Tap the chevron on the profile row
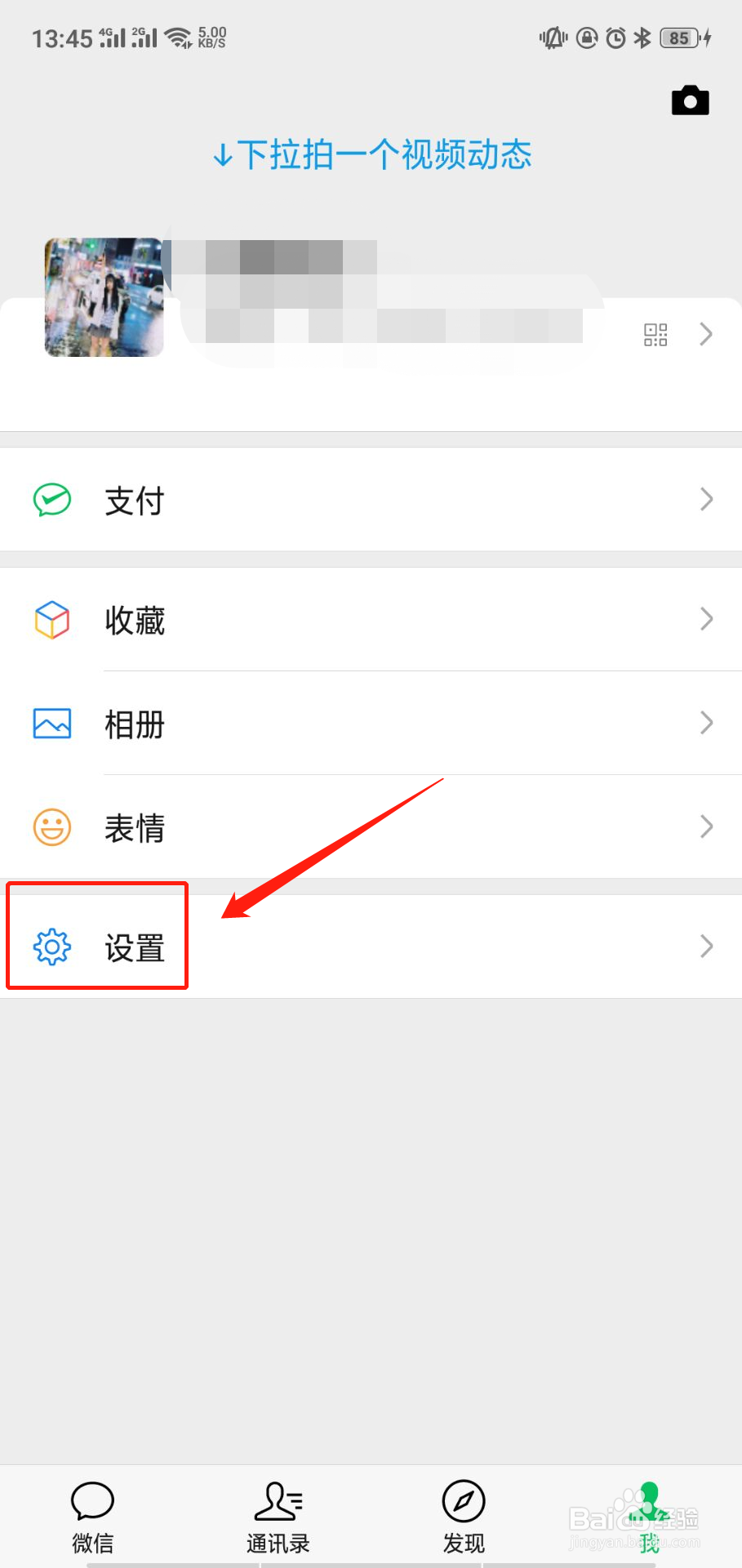The image size is (742, 1568). pos(705,334)
